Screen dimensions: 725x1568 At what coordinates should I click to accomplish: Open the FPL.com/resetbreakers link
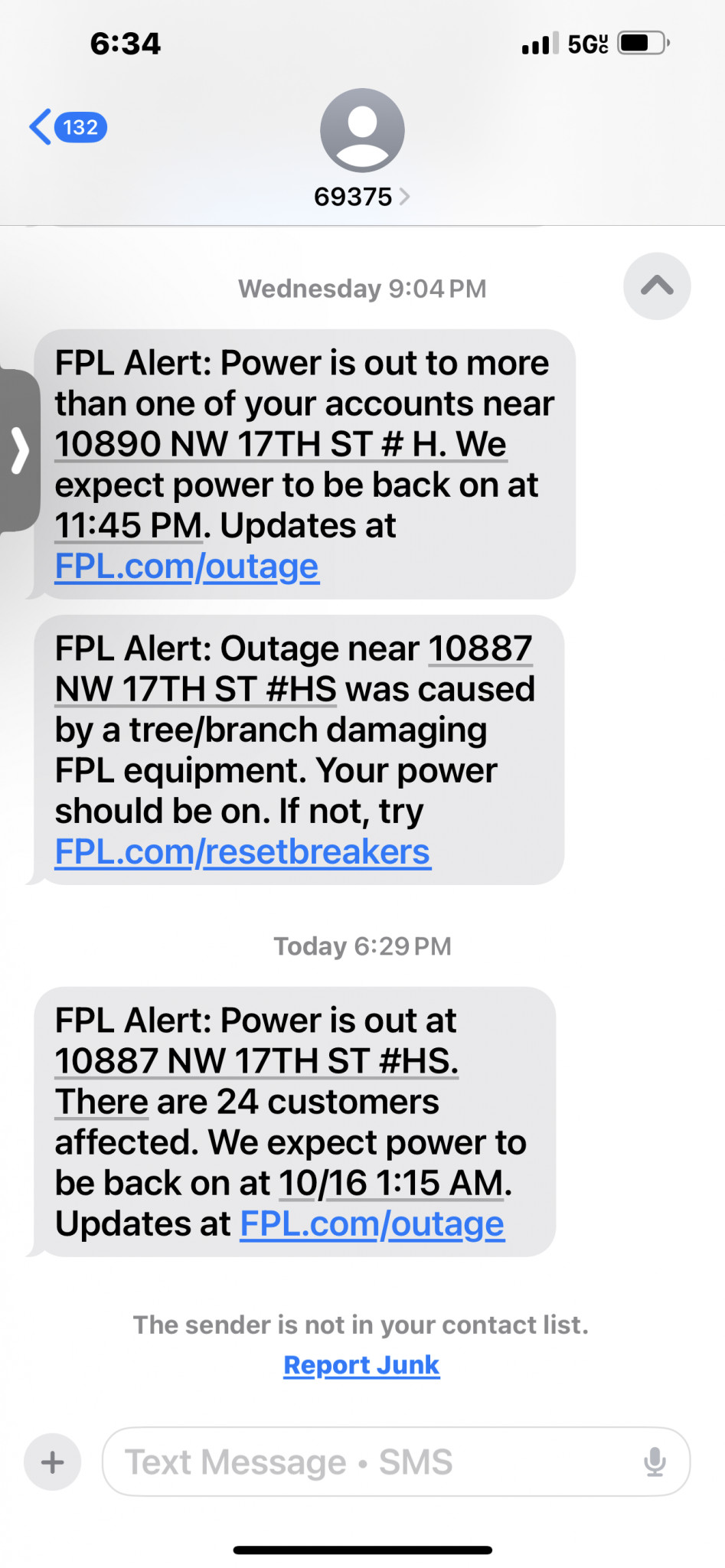242,851
